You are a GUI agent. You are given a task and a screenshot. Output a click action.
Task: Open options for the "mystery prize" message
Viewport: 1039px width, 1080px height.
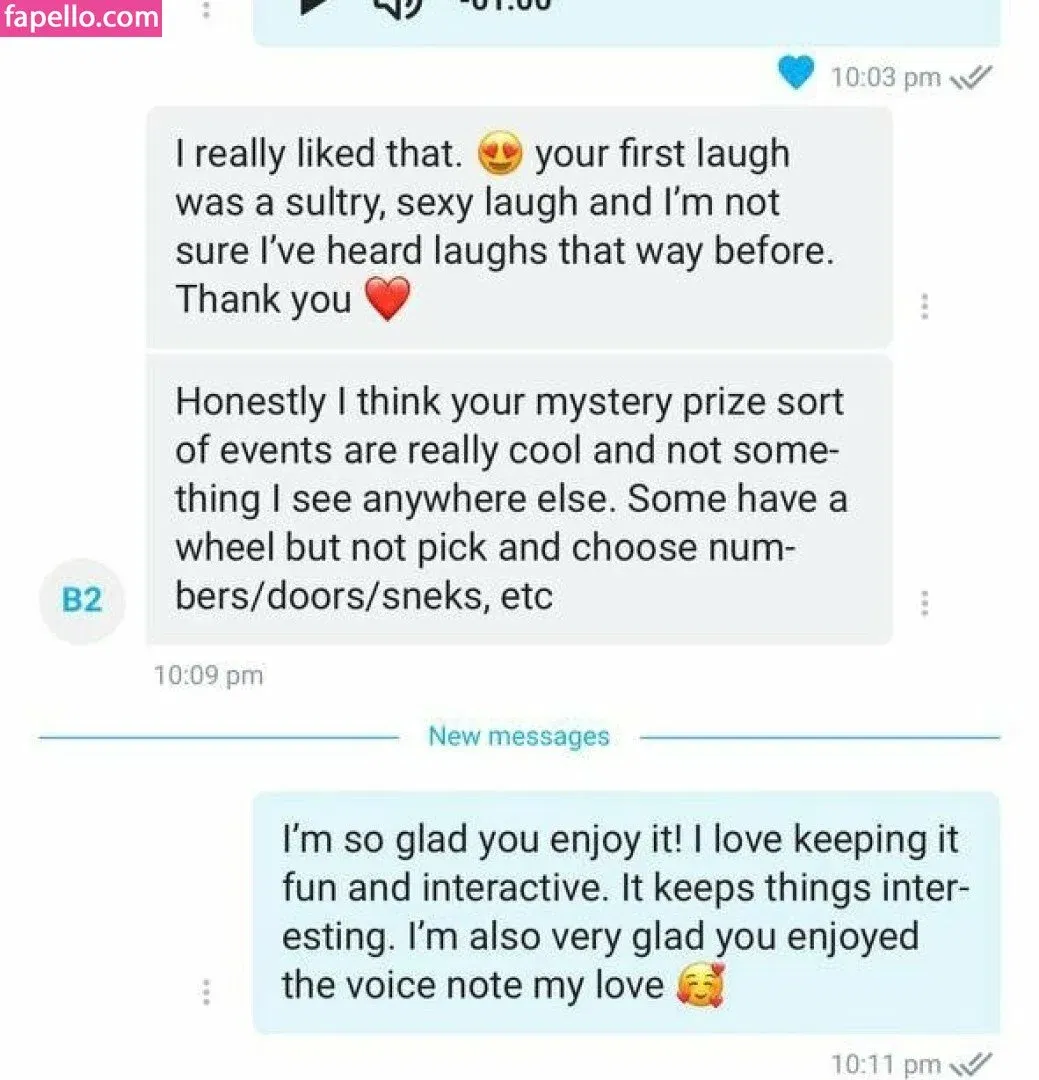925,603
